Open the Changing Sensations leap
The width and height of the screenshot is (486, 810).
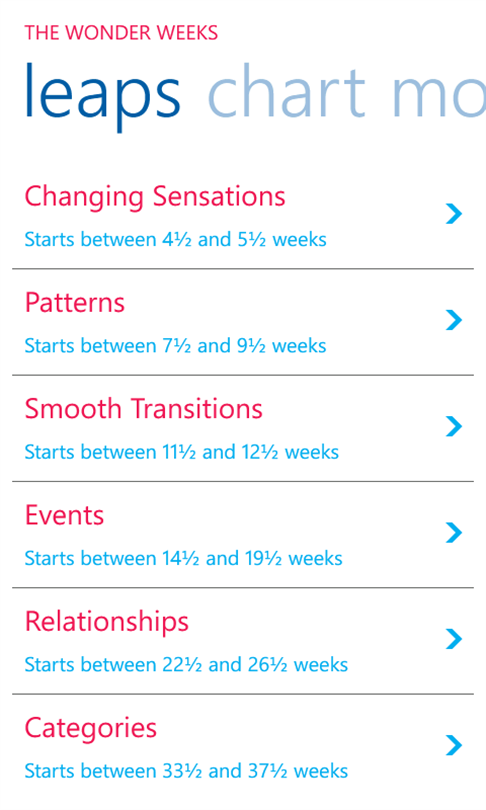pos(243,215)
